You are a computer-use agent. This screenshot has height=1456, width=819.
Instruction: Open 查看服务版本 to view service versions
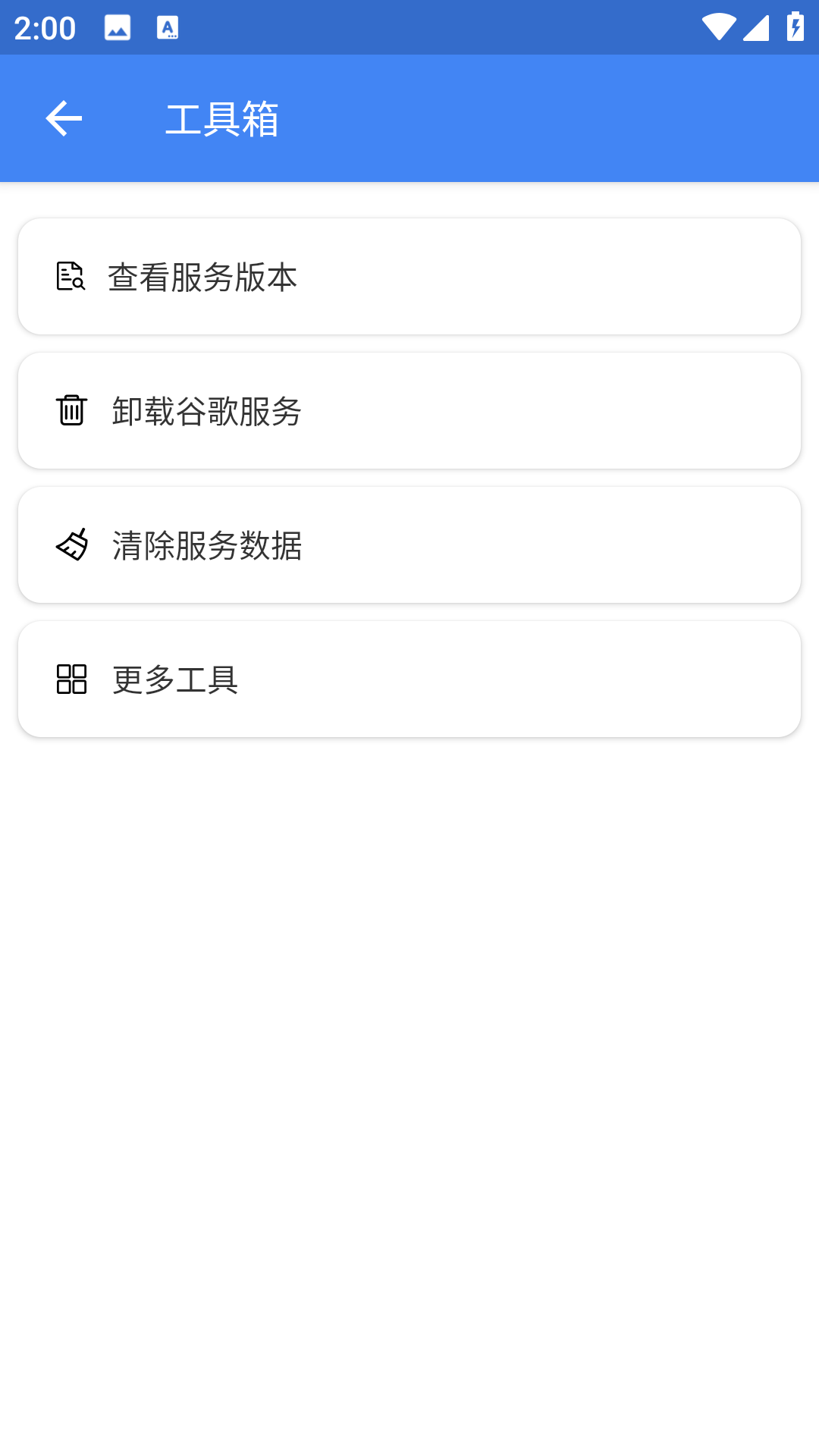tap(409, 277)
